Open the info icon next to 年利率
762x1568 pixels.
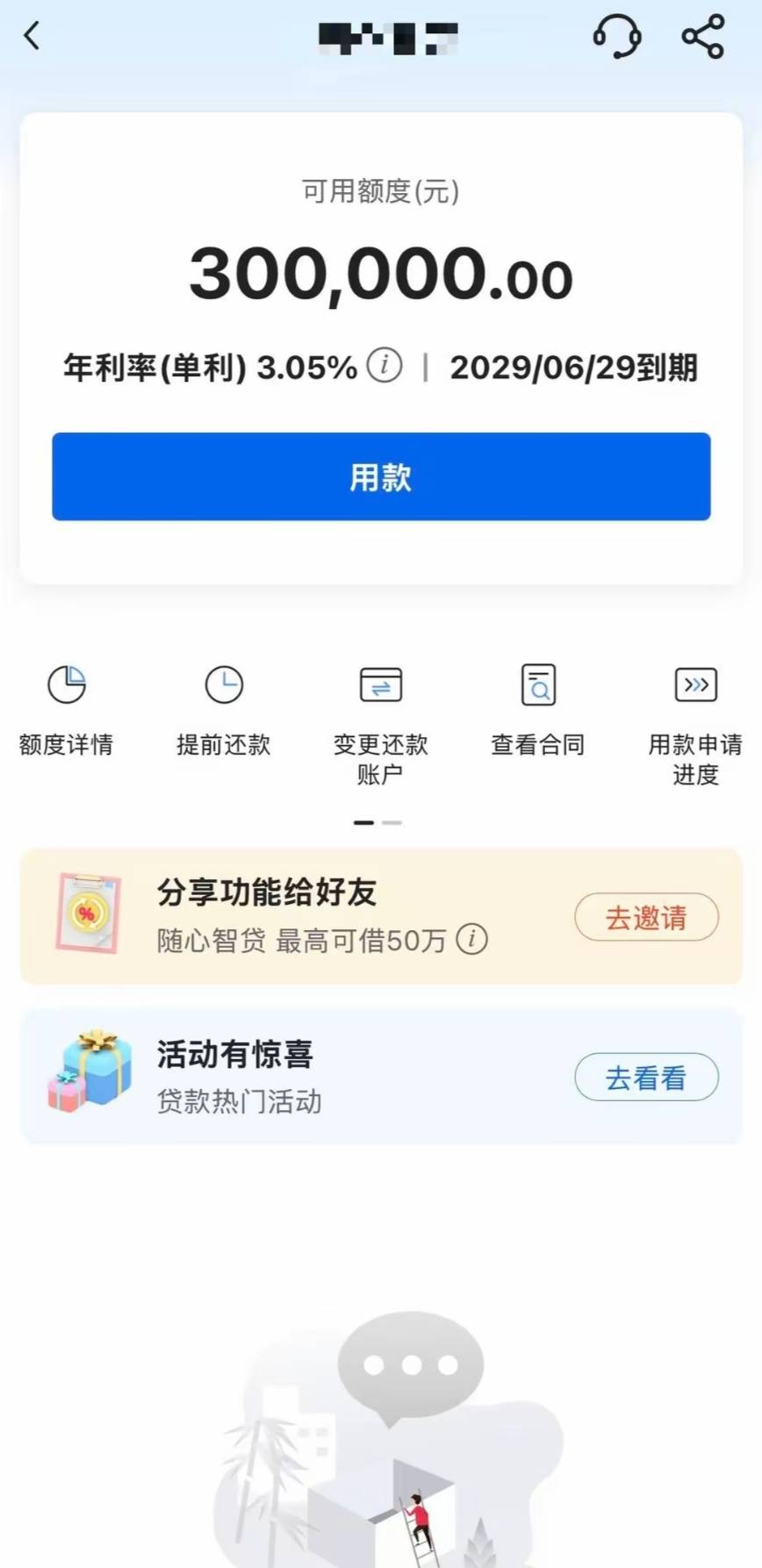click(x=384, y=364)
